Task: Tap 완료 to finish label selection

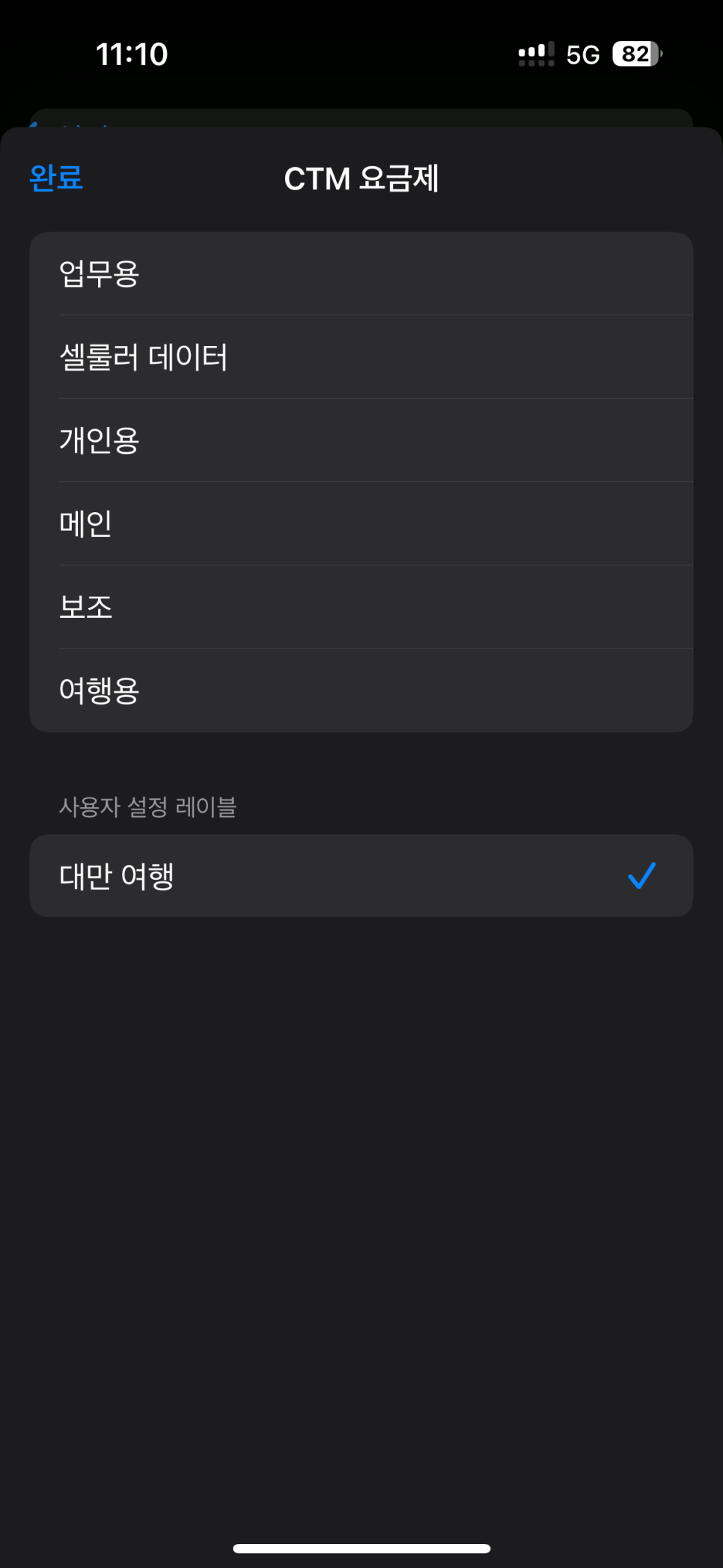Action: (56, 178)
